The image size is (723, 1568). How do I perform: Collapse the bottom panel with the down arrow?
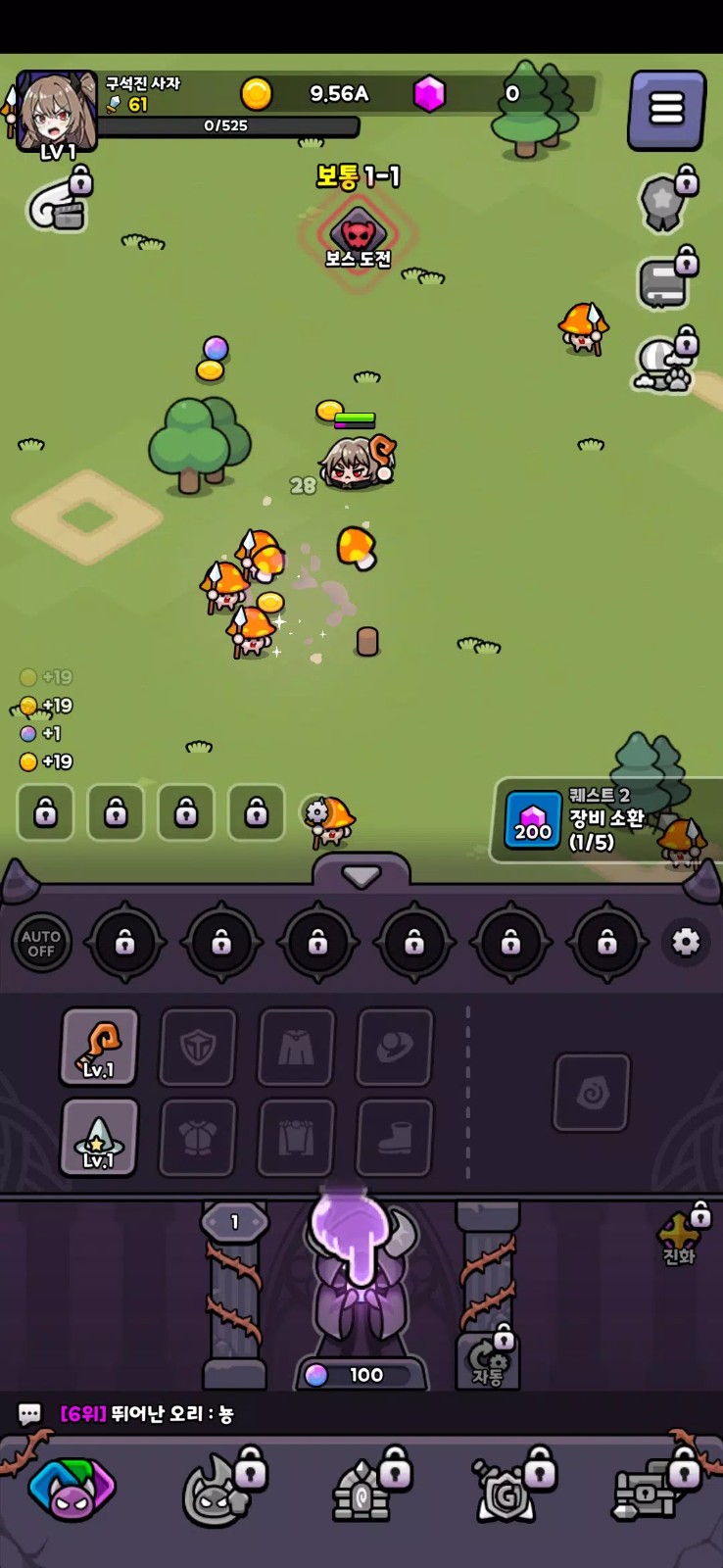click(x=361, y=875)
